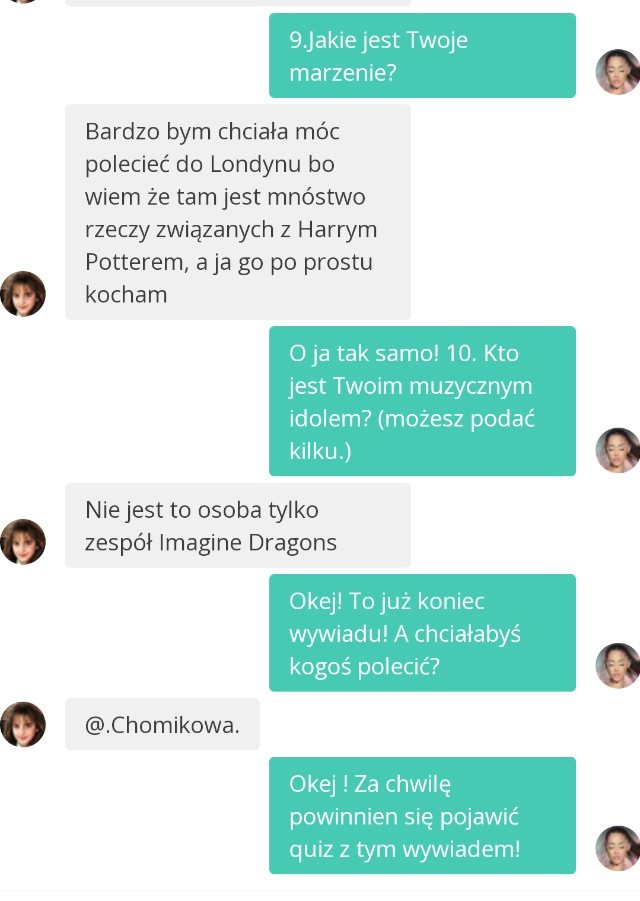Open avatar next to "To już koniec wywiadu"
The image size is (640, 901).
pyautogui.click(x=617, y=666)
